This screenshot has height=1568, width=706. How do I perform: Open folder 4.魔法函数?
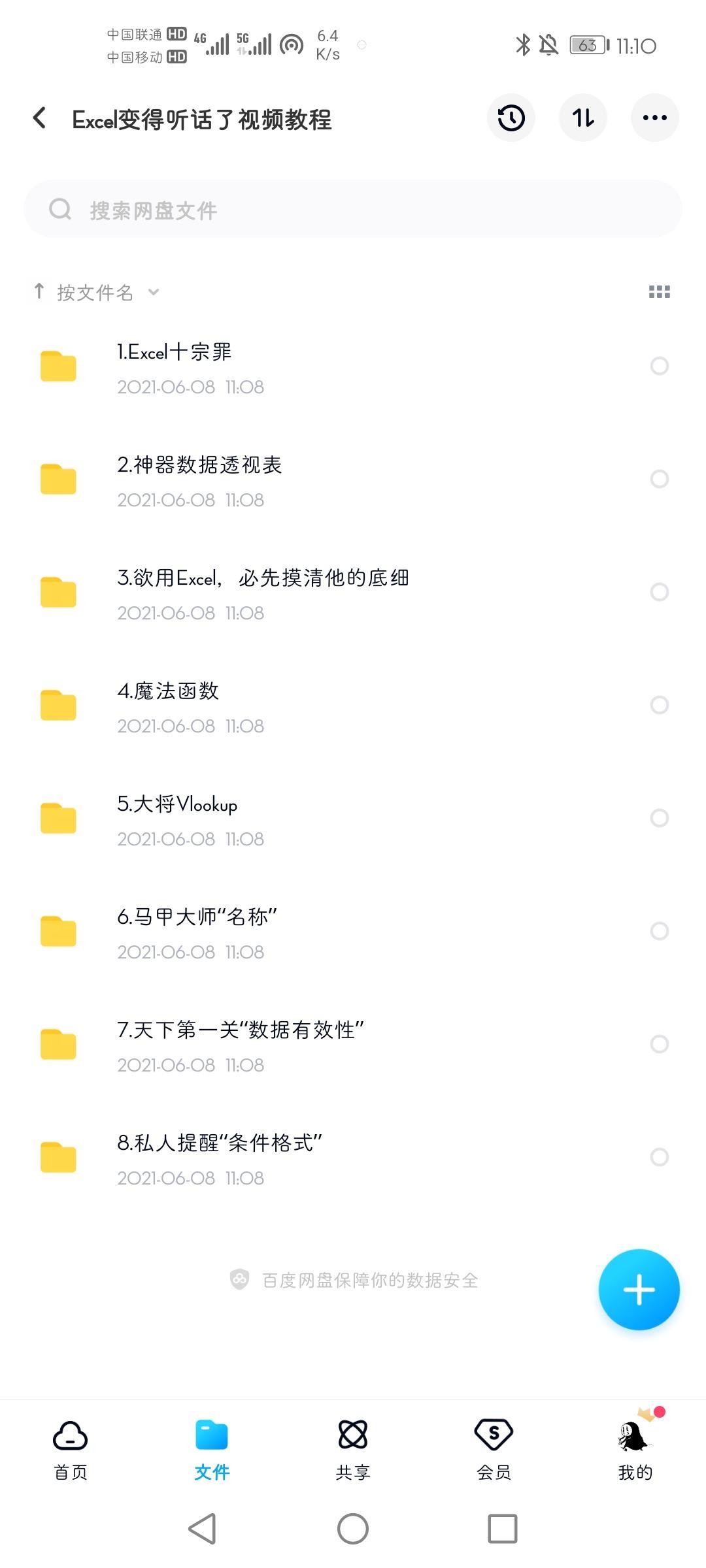[261, 706]
